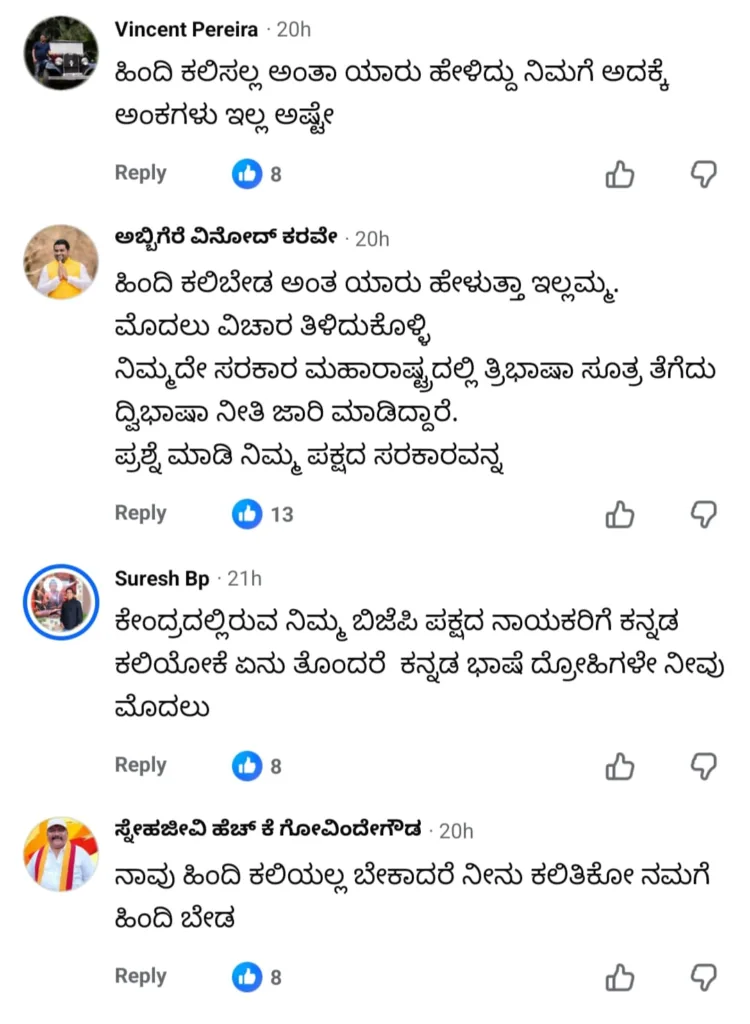This screenshot has width=750, height=1024.
Task: Dislike Suresh Bp's comment
Action: point(704,766)
